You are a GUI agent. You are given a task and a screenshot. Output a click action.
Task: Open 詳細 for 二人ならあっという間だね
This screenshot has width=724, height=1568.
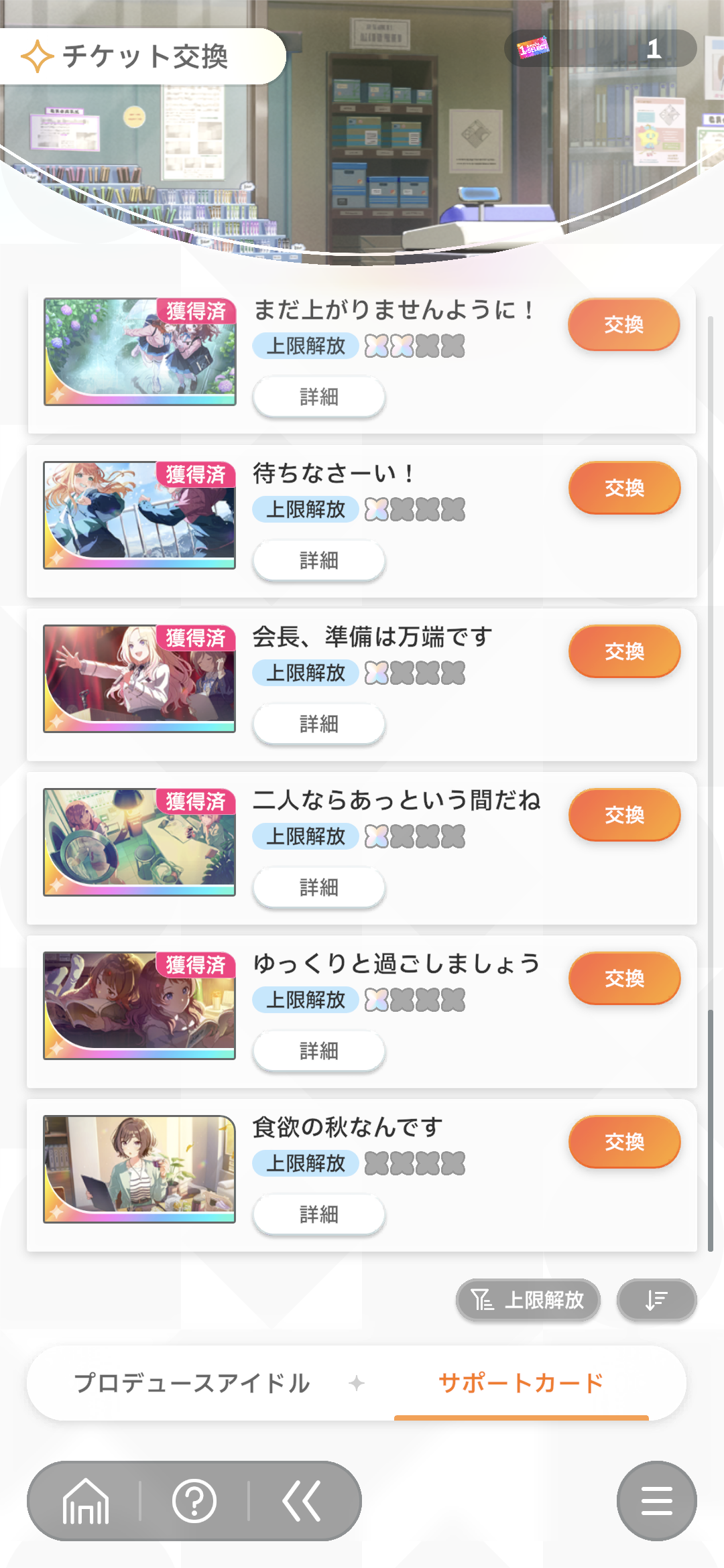[319, 887]
